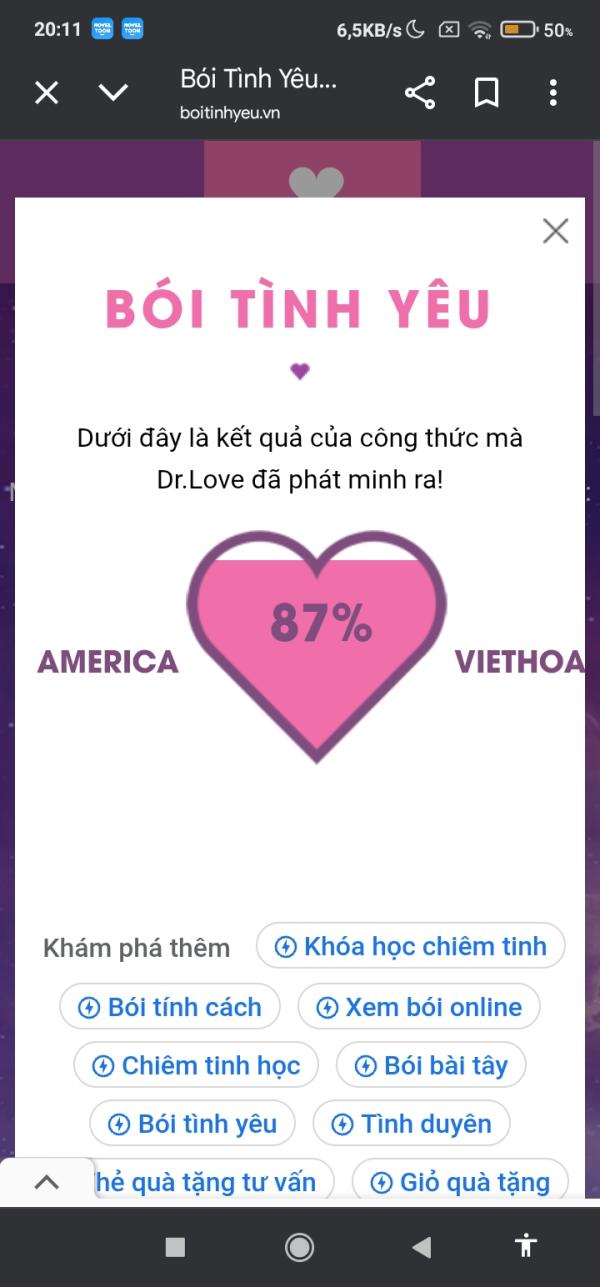600x1287 pixels.
Task: Expand the down chevron in the top bar
Action: (113, 93)
